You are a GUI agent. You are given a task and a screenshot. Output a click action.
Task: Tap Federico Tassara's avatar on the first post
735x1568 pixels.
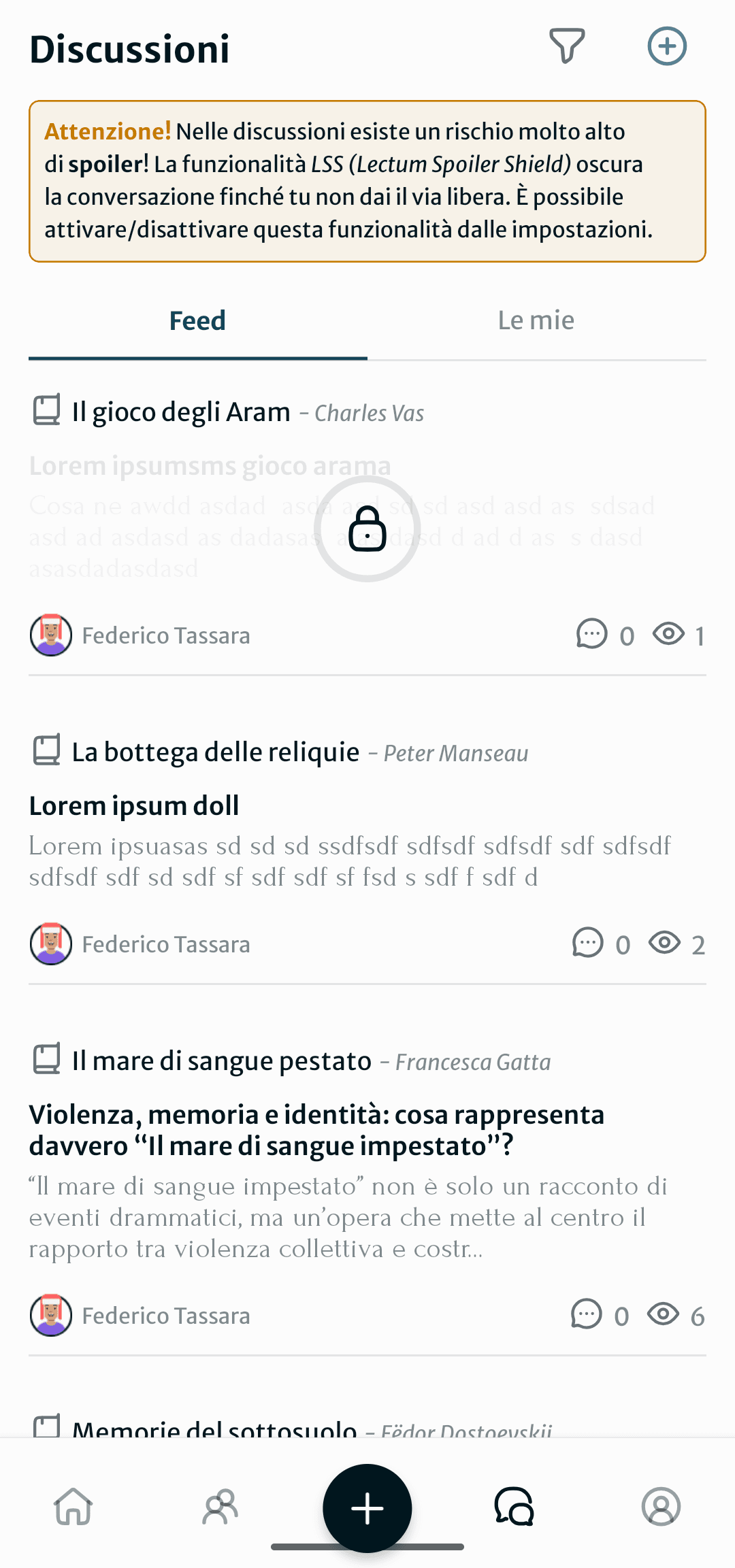click(50, 635)
